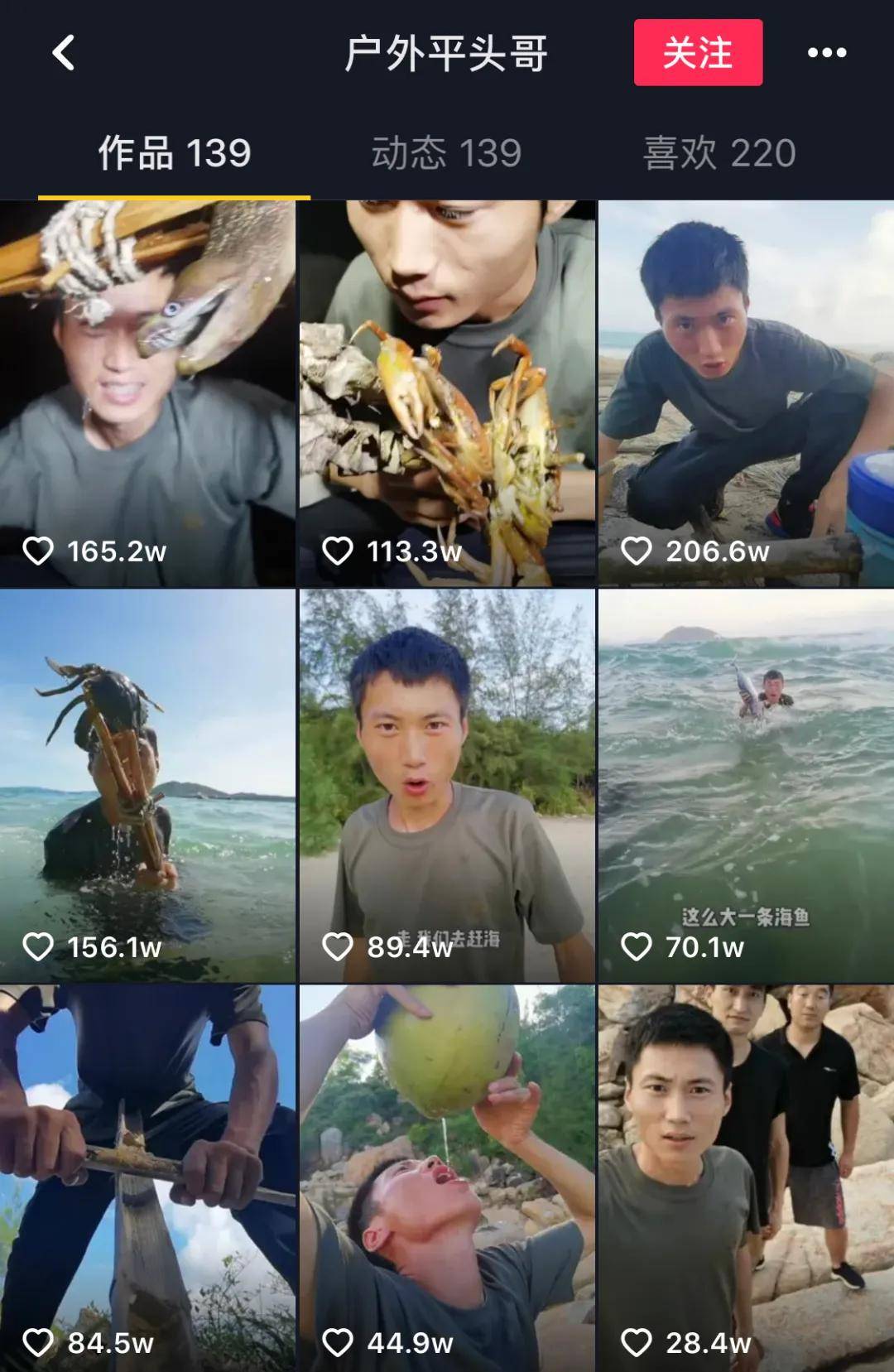
Task: Follow 户外平头哥 with the 关注 button
Action: click(x=698, y=53)
